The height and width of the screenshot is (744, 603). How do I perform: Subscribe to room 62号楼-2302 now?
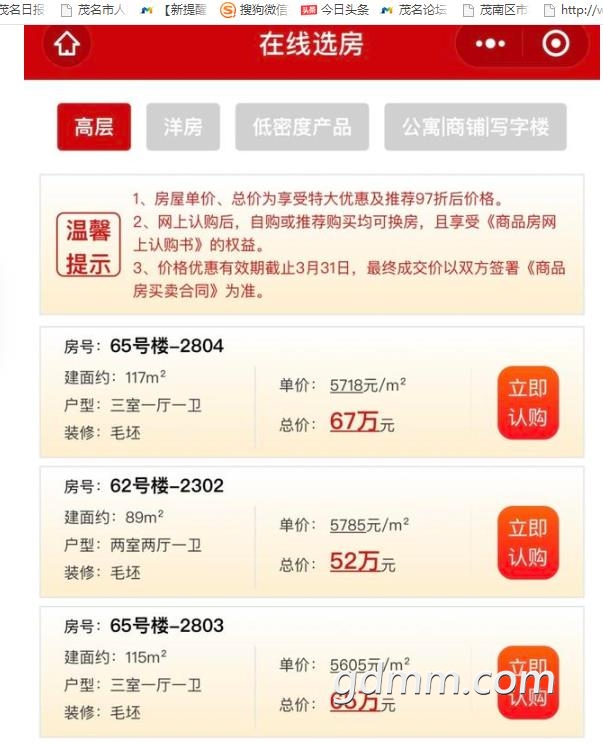tap(527, 543)
